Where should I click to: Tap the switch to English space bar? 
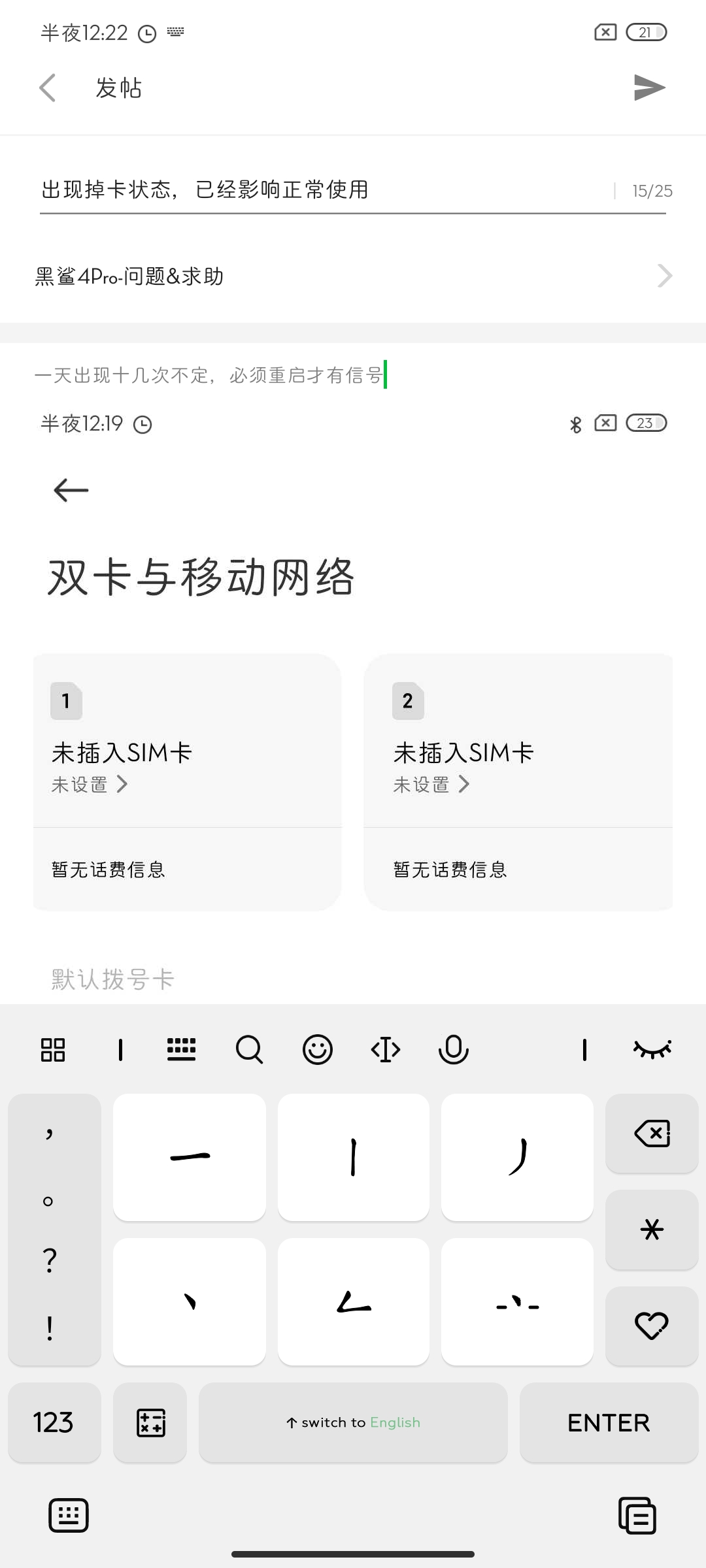point(353,1422)
